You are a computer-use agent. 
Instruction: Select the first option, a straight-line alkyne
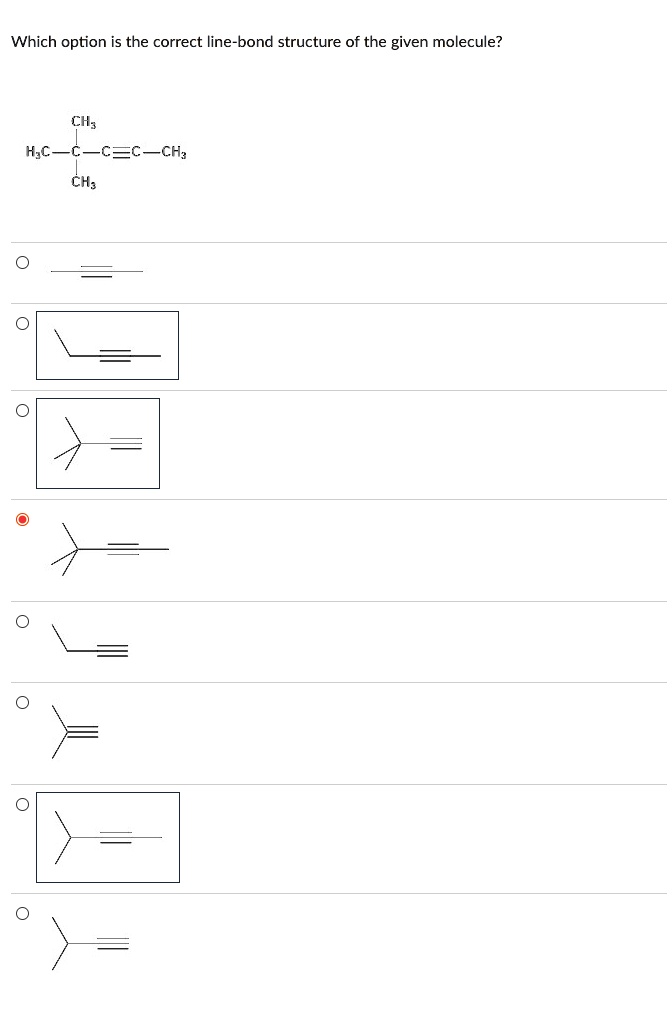pos(22,263)
